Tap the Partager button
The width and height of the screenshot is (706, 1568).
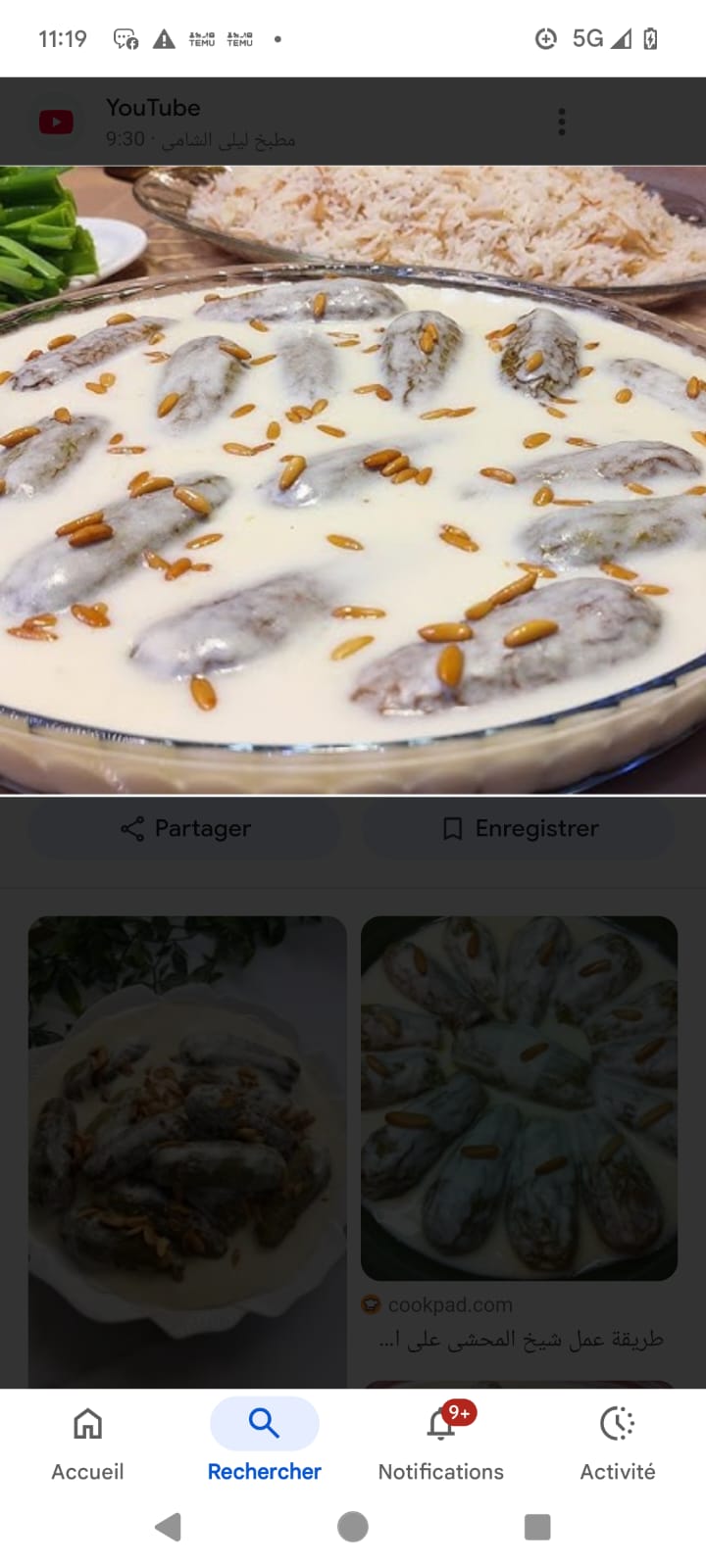coord(185,828)
